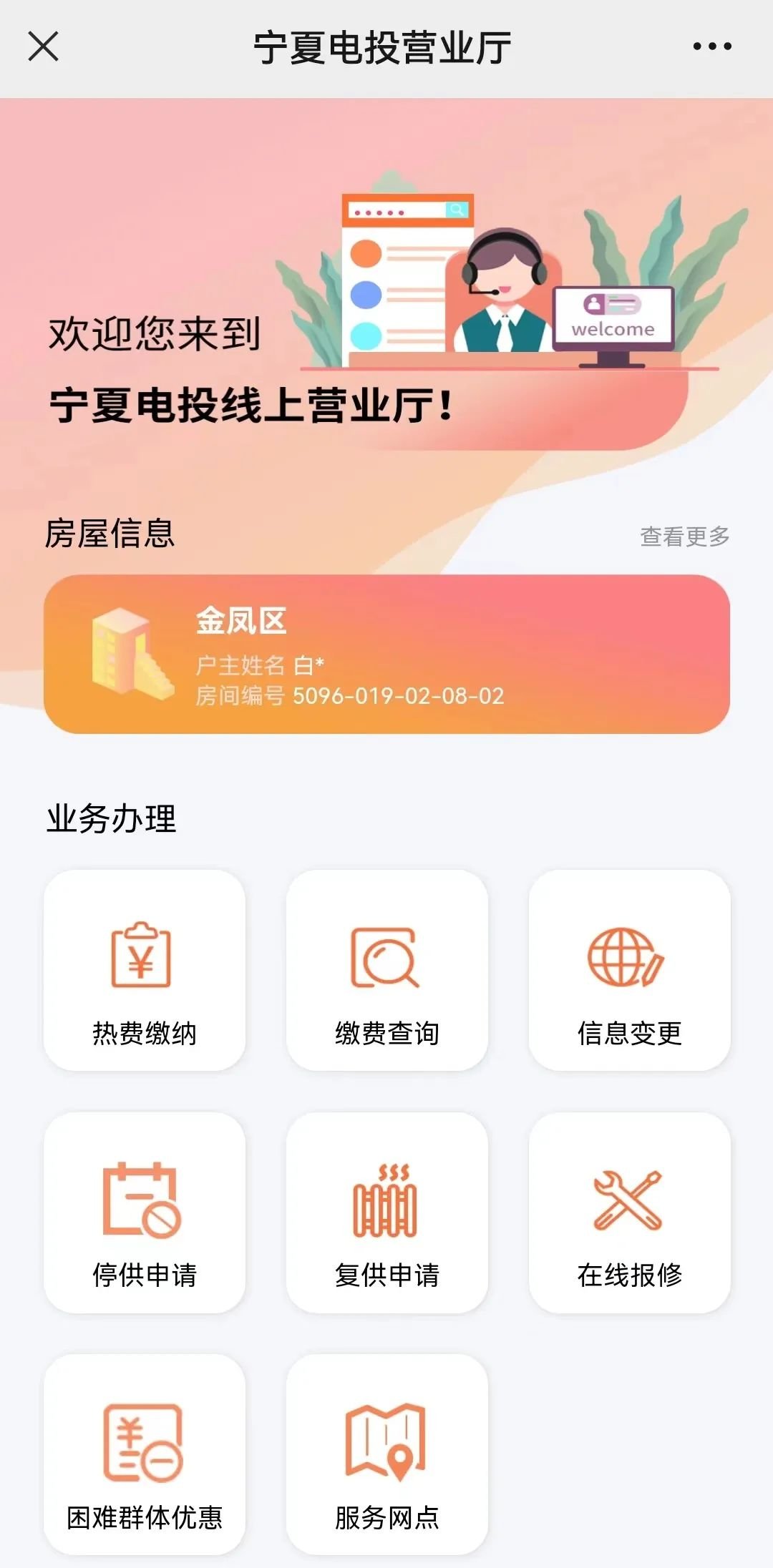Viewport: 773px width, 1568px height.
Task: Open 在线报修 online repair
Action: click(x=629, y=1212)
